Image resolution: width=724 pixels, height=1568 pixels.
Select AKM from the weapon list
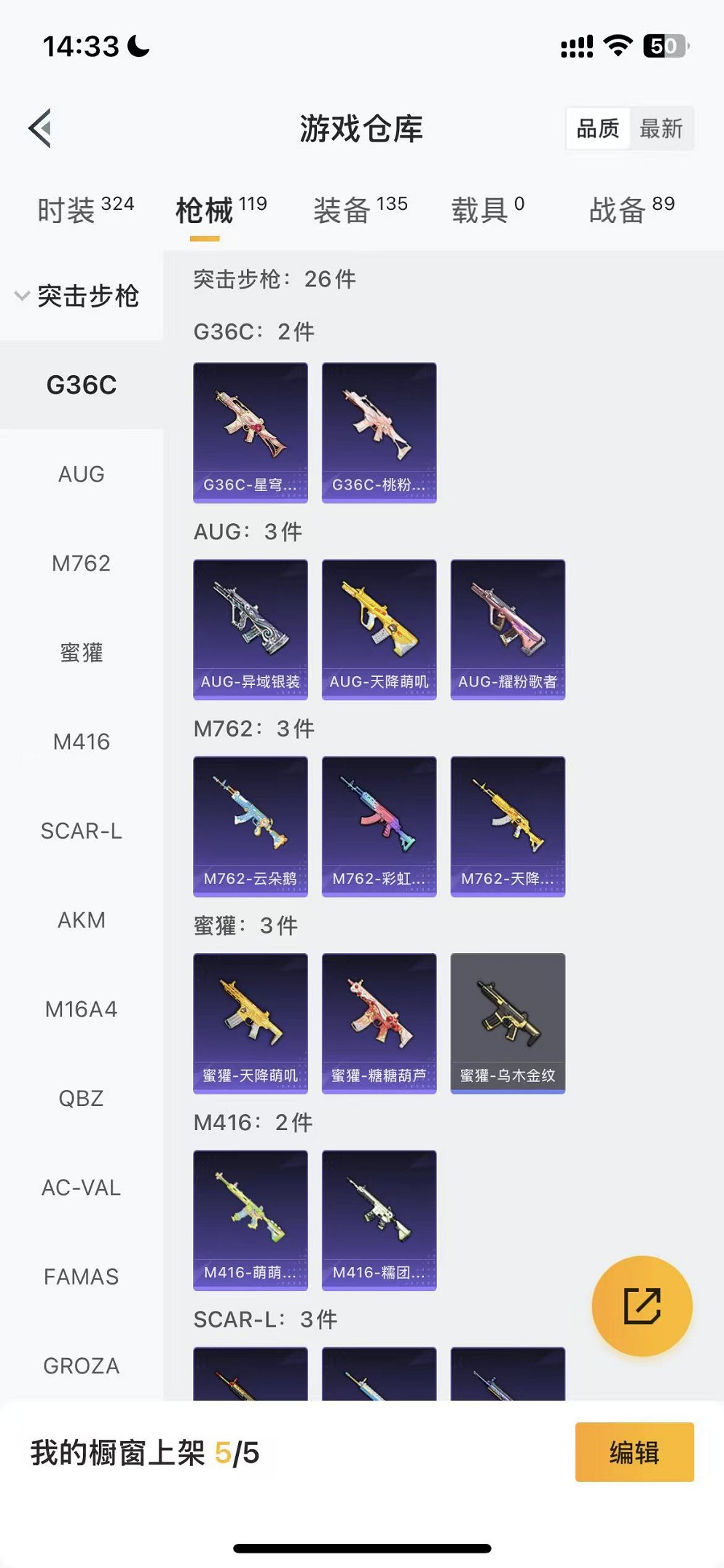click(82, 920)
